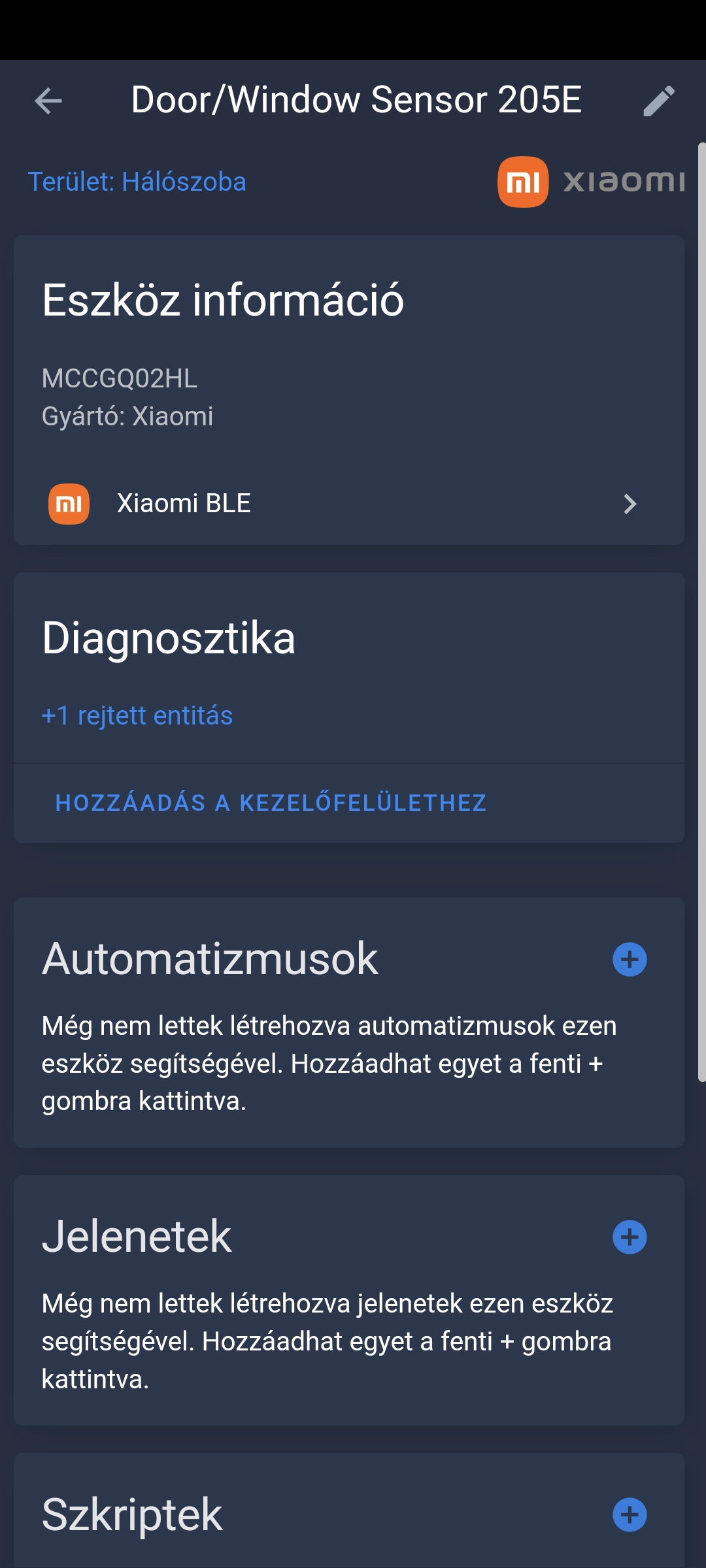Open the Xiaomi BLE row chevron

630,503
